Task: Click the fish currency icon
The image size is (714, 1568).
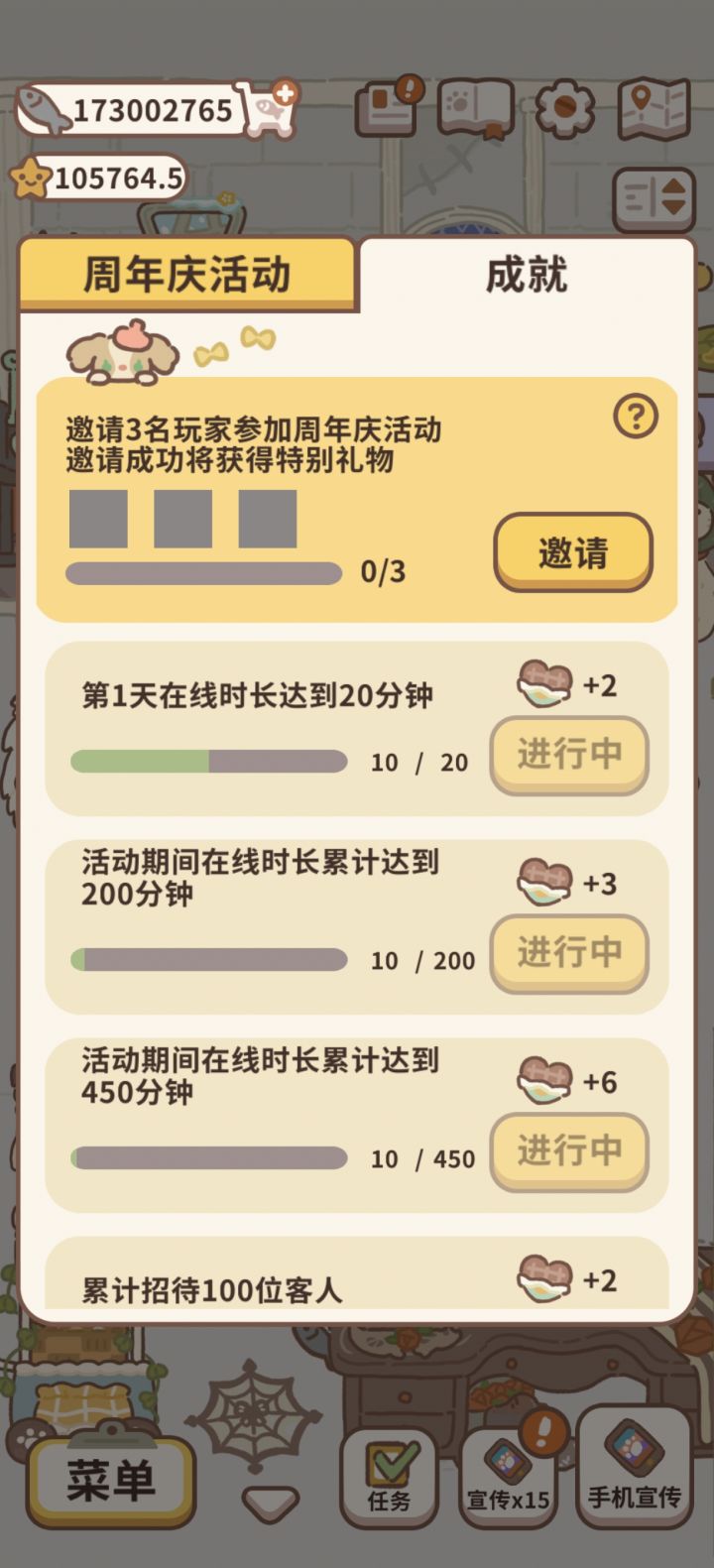Action: click(x=42, y=111)
